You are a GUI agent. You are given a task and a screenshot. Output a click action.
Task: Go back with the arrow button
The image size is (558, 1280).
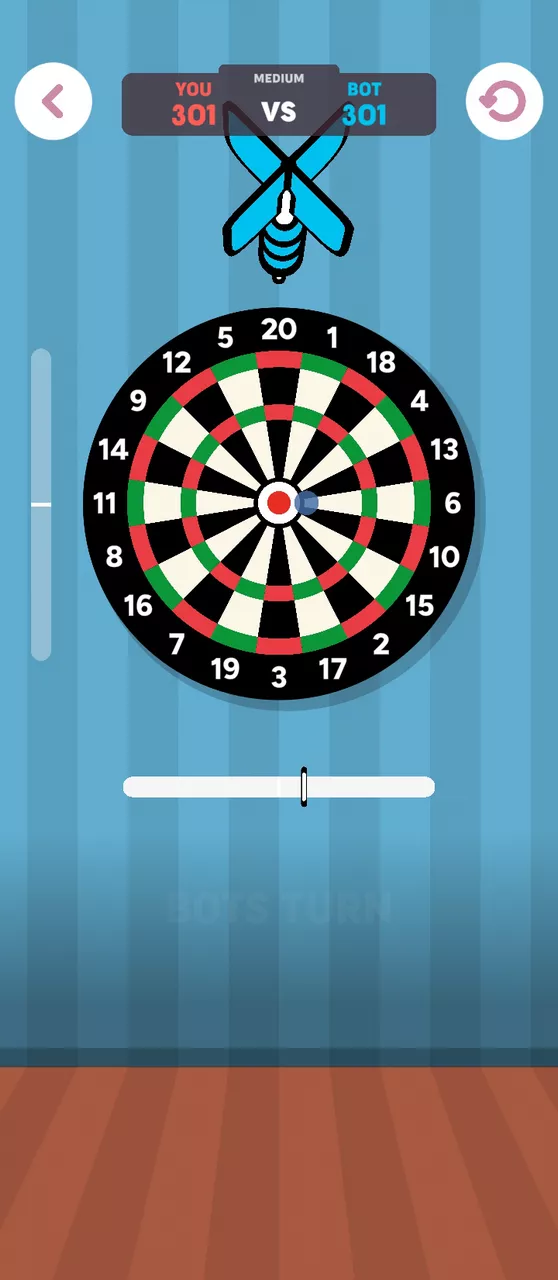[53, 101]
